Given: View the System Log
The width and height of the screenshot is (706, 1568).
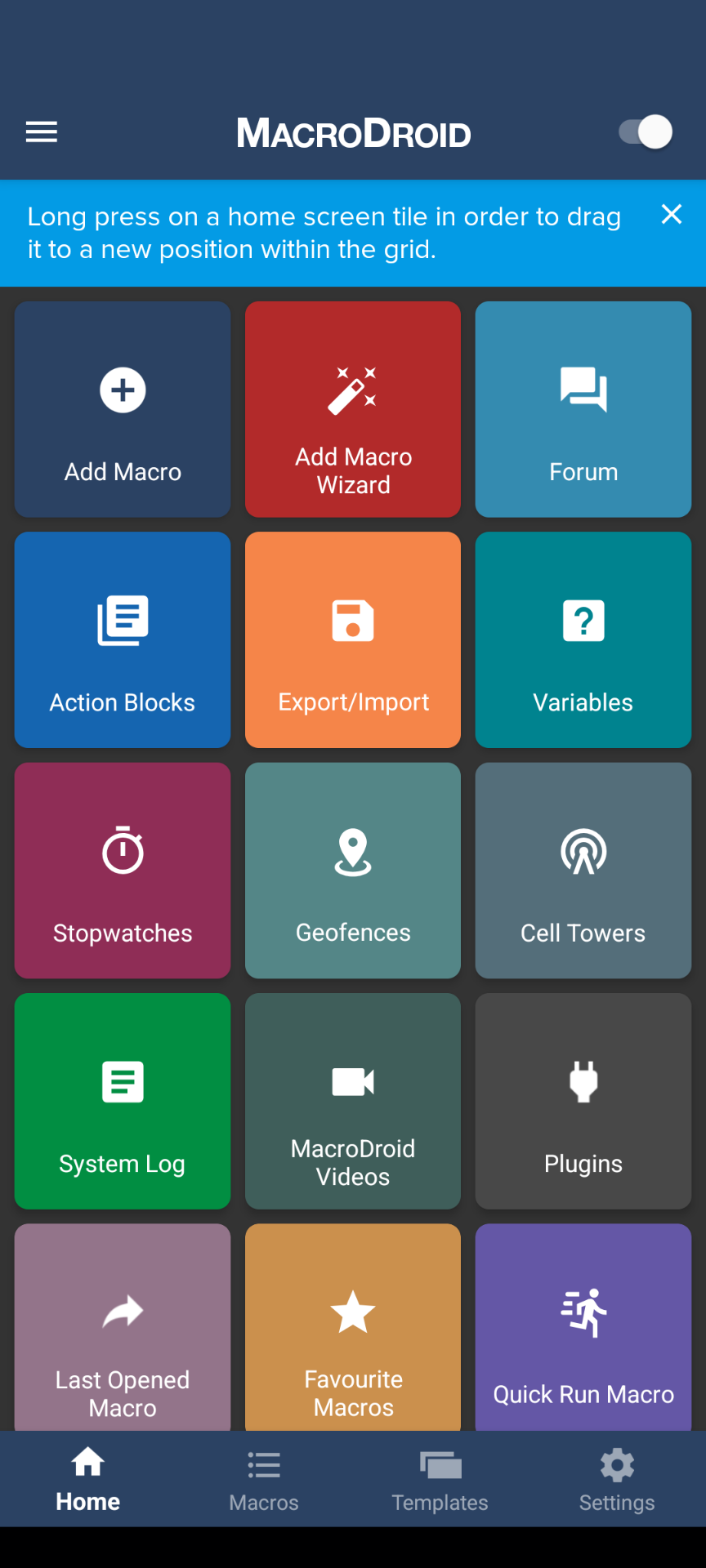Looking at the screenshot, I should [x=123, y=1101].
